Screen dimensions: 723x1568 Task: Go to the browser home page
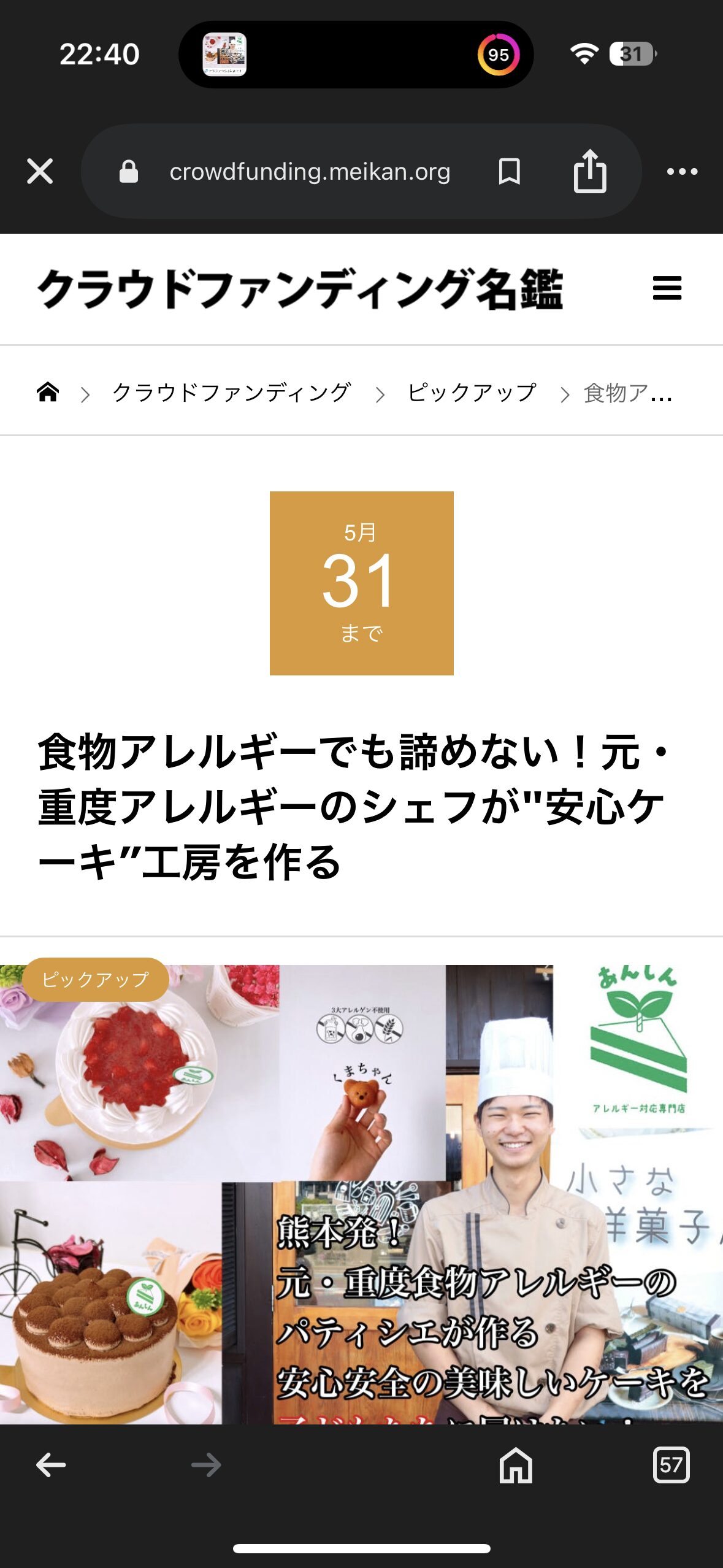(516, 1465)
